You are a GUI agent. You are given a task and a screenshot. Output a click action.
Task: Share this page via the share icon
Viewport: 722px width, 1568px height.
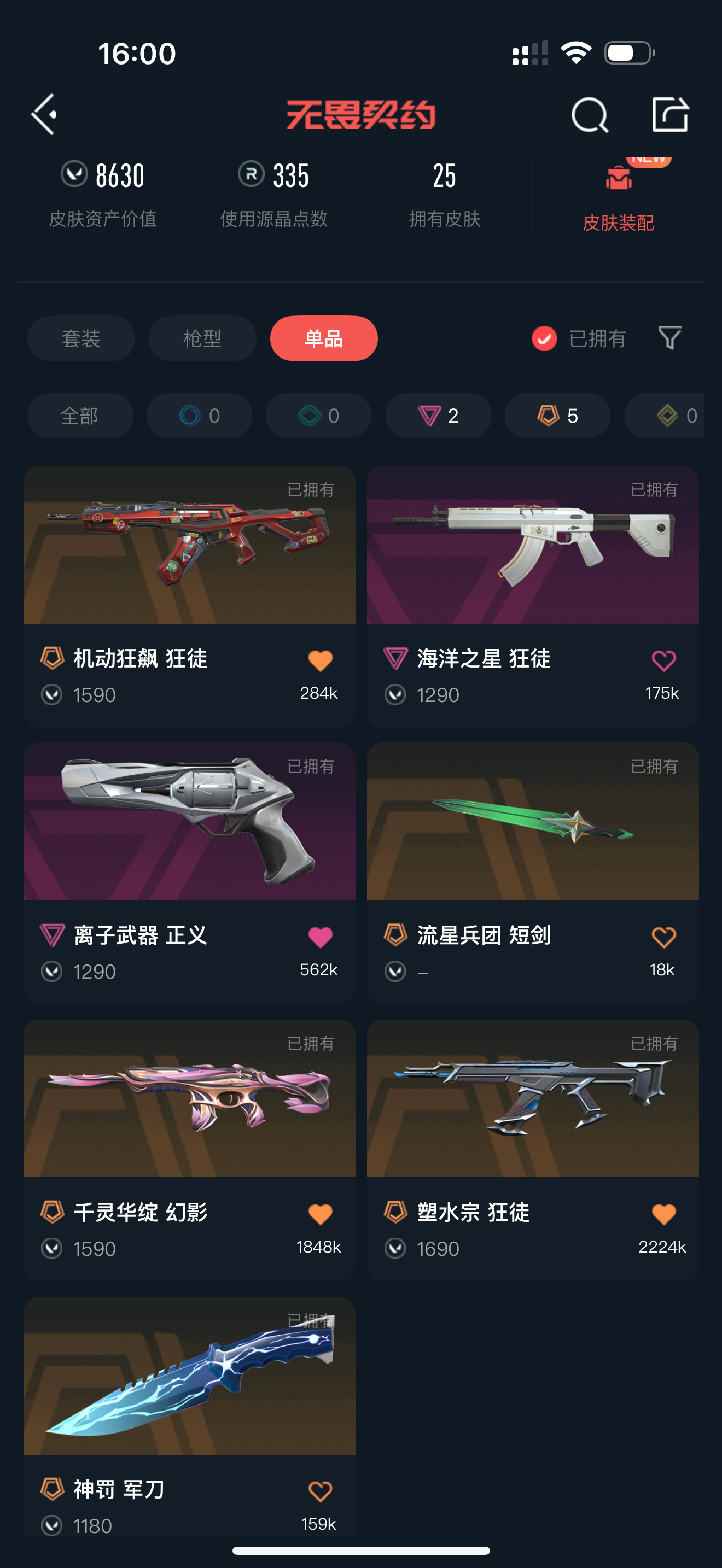point(669,114)
